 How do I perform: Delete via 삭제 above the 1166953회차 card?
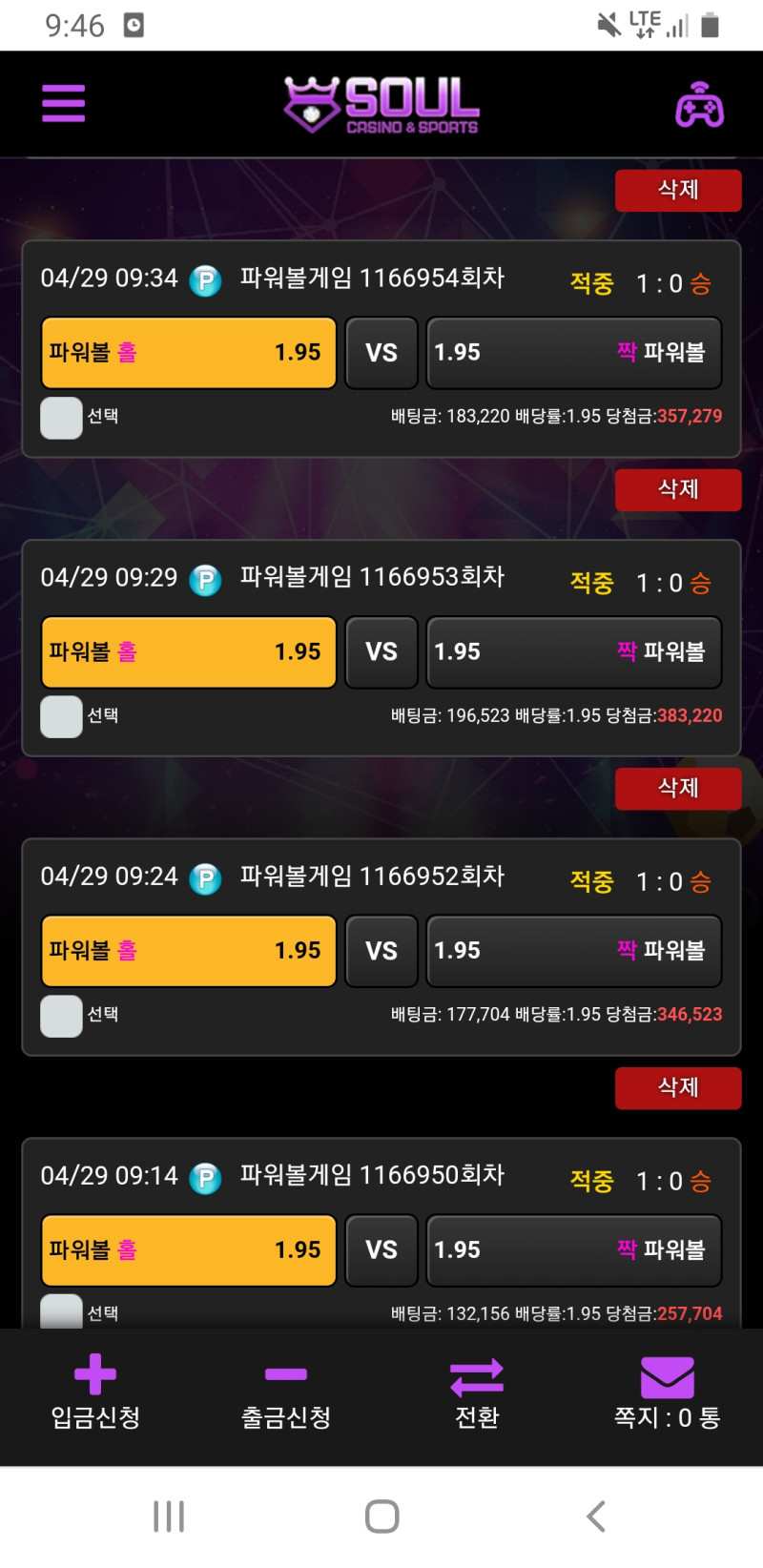(x=677, y=489)
